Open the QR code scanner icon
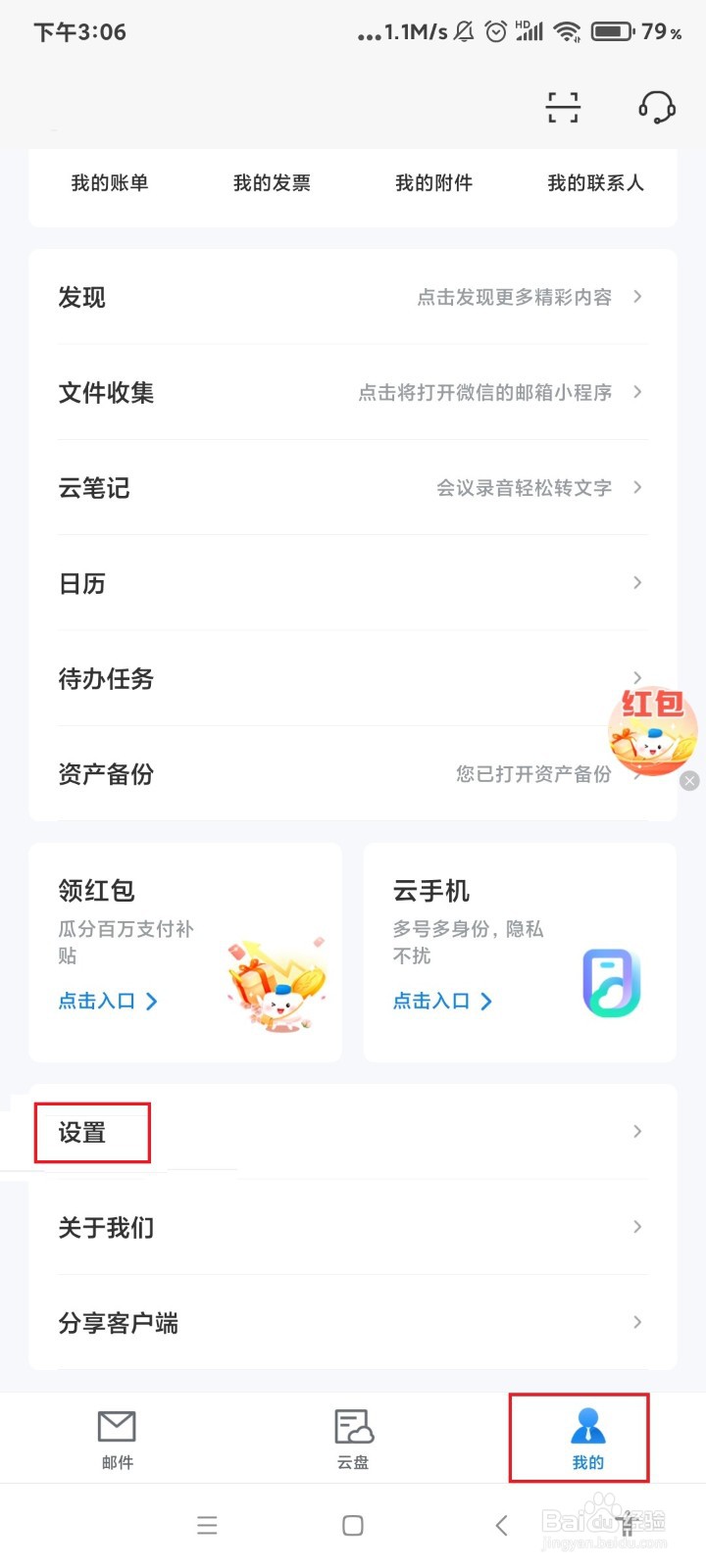The width and height of the screenshot is (706, 1568). click(x=562, y=108)
